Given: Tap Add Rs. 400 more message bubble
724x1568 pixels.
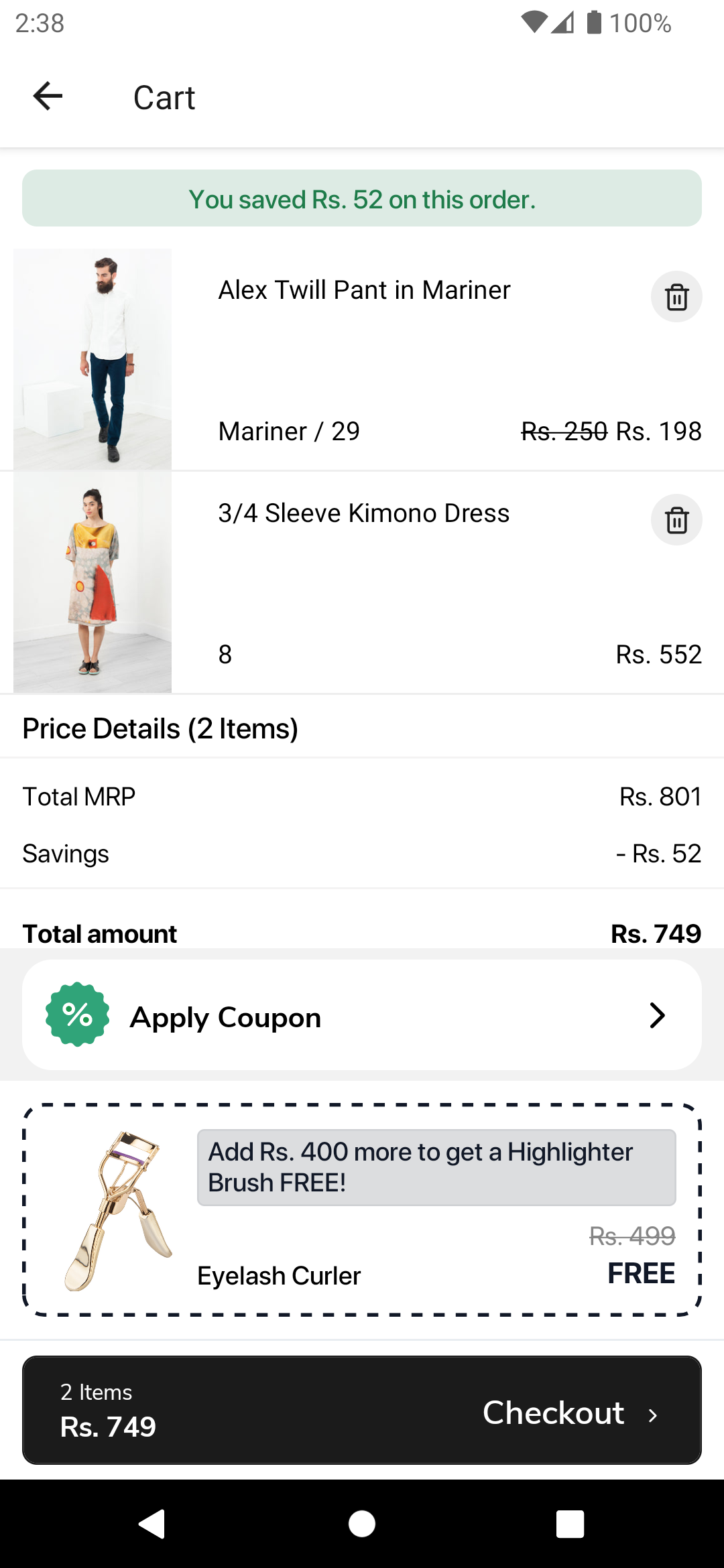Looking at the screenshot, I should (437, 1167).
